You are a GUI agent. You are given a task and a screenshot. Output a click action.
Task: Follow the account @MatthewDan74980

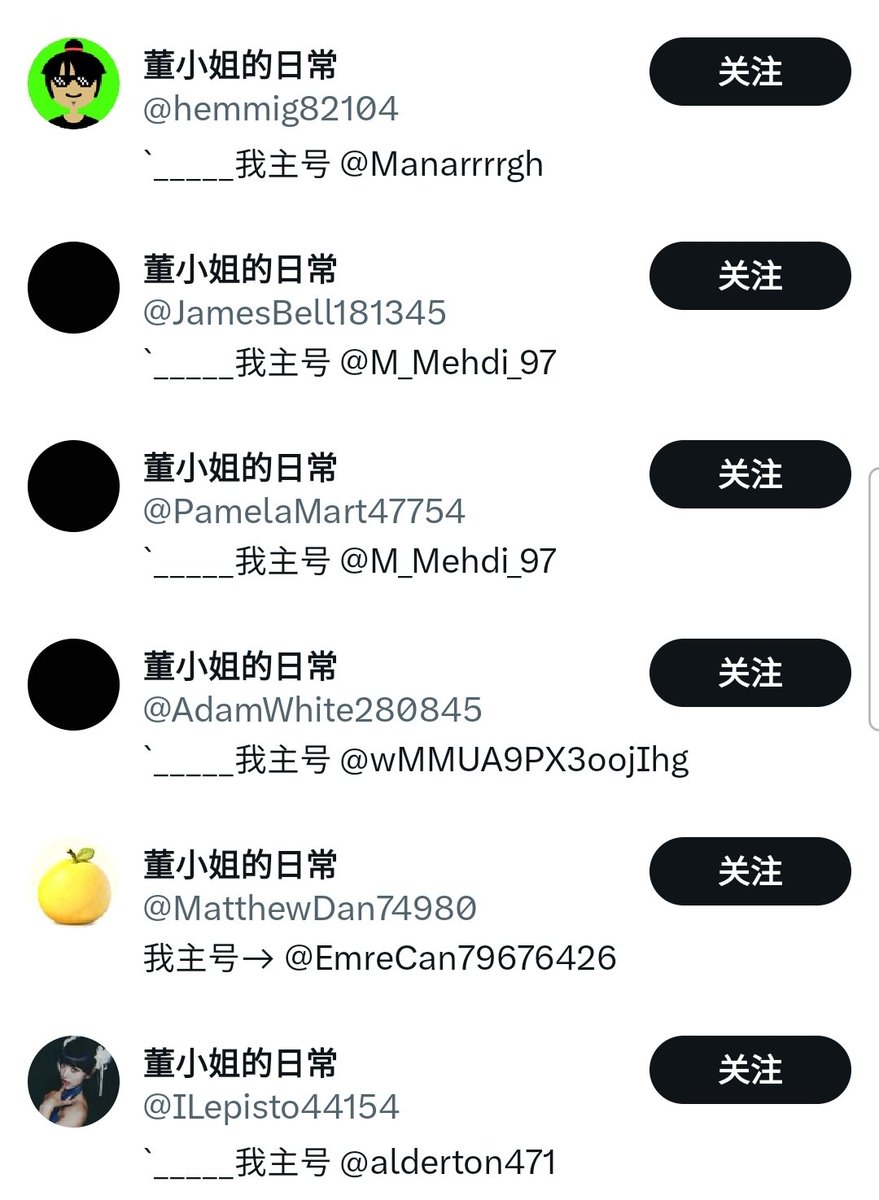click(750, 871)
